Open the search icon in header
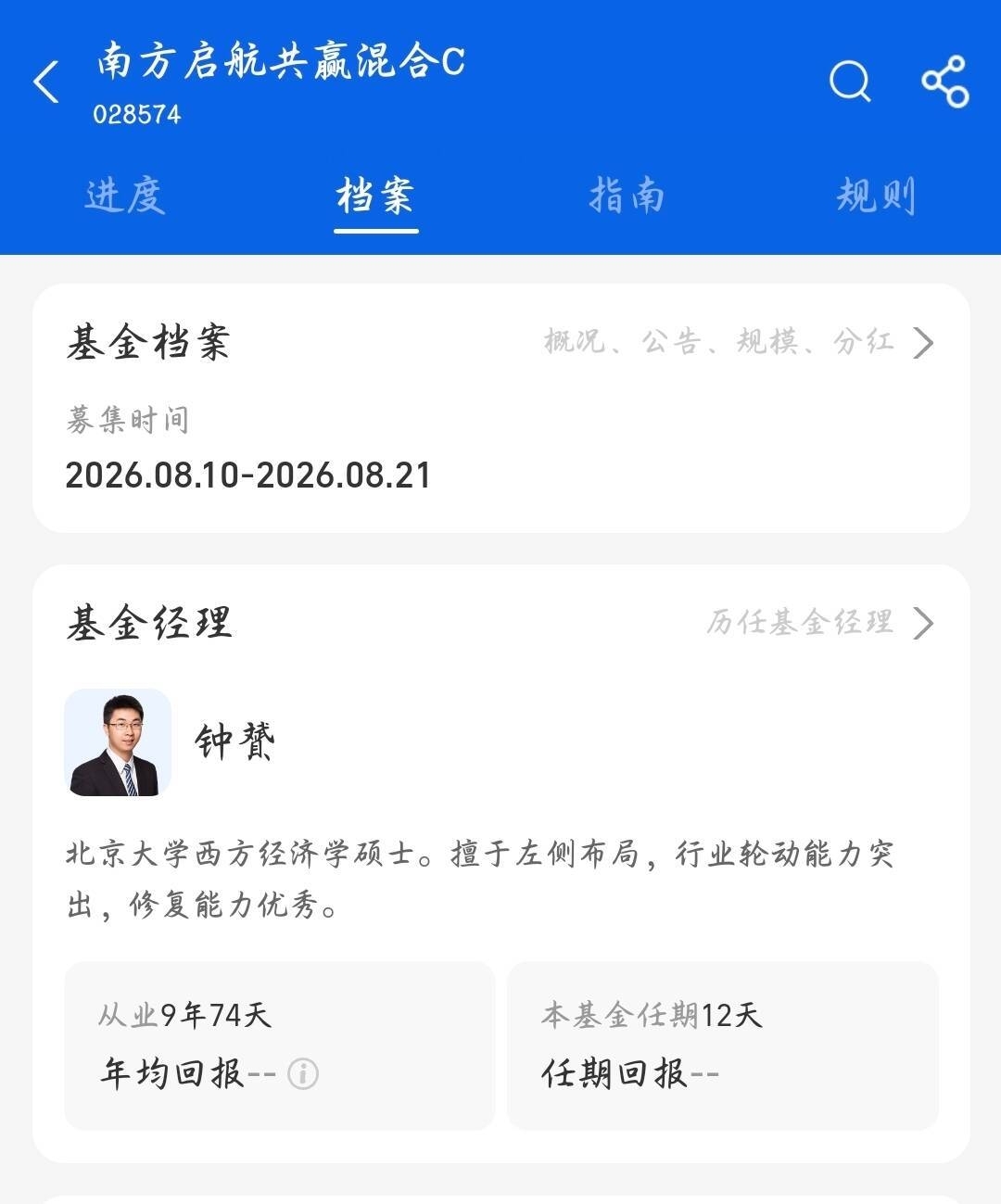The width and height of the screenshot is (1001, 1204). [850, 82]
